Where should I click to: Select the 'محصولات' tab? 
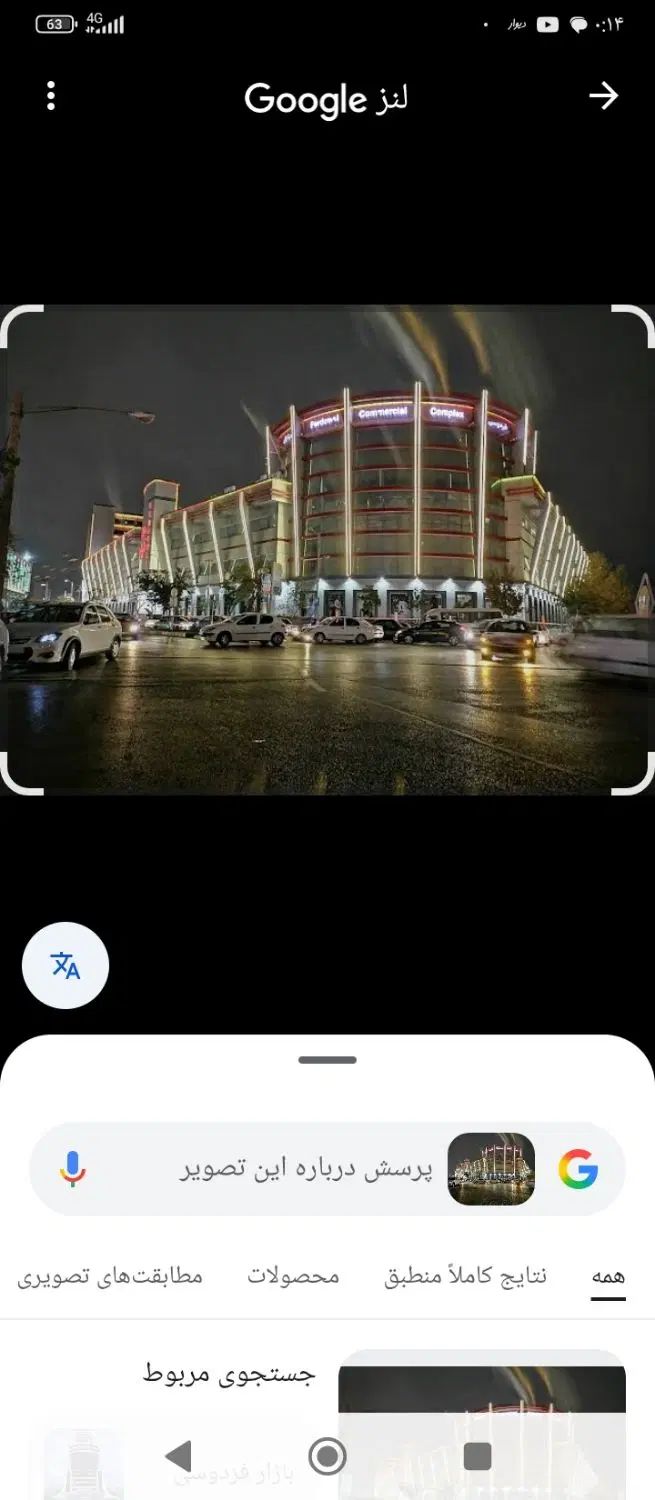click(x=294, y=1277)
